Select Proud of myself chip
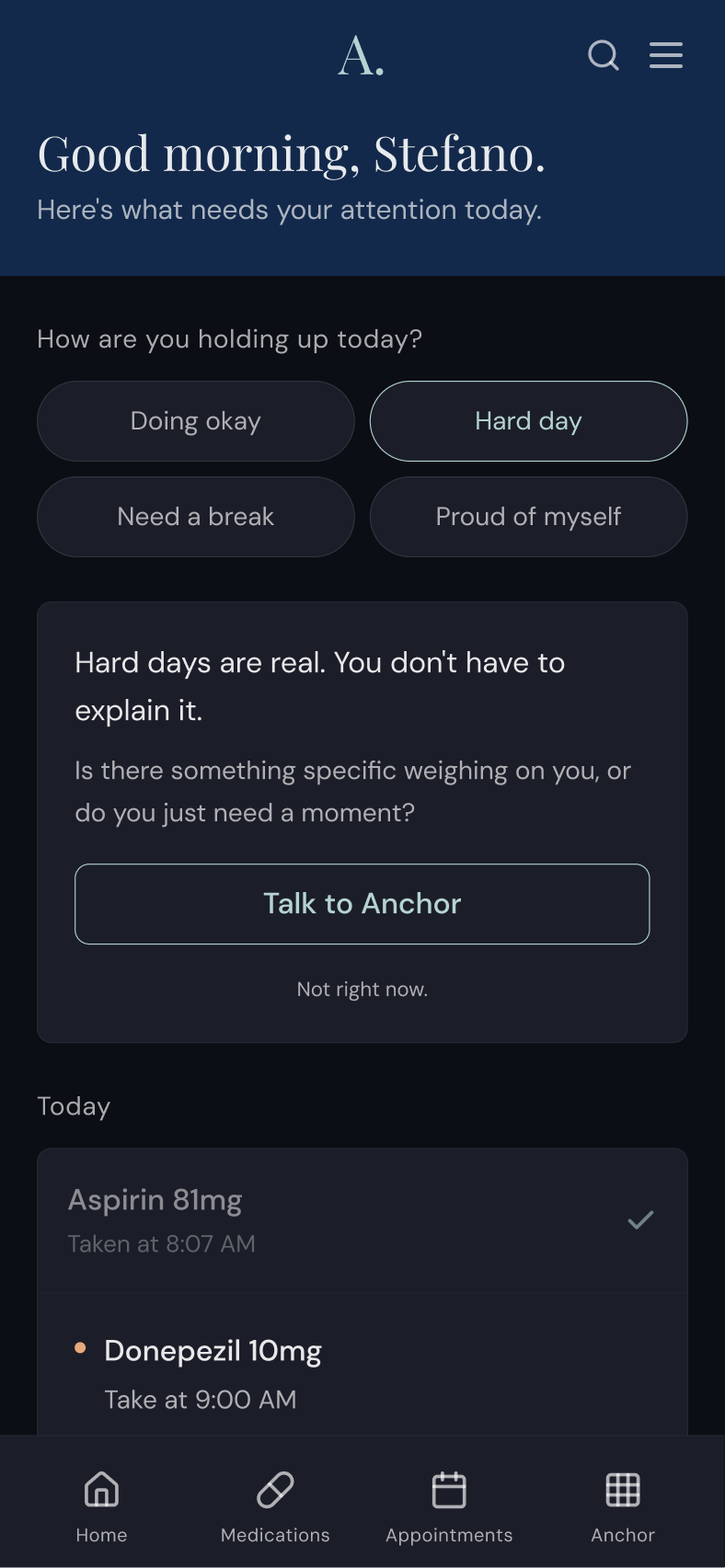725x1568 pixels. click(528, 517)
